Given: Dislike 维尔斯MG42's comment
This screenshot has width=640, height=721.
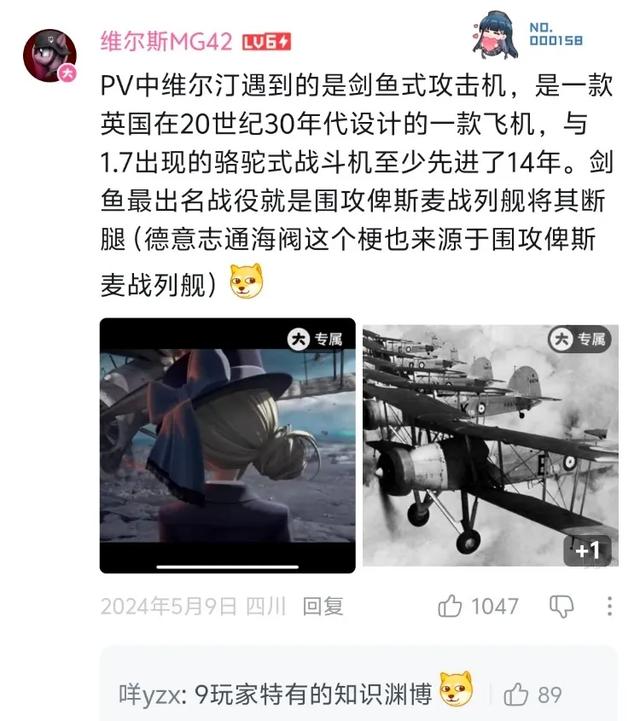Looking at the screenshot, I should pos(563,606).
